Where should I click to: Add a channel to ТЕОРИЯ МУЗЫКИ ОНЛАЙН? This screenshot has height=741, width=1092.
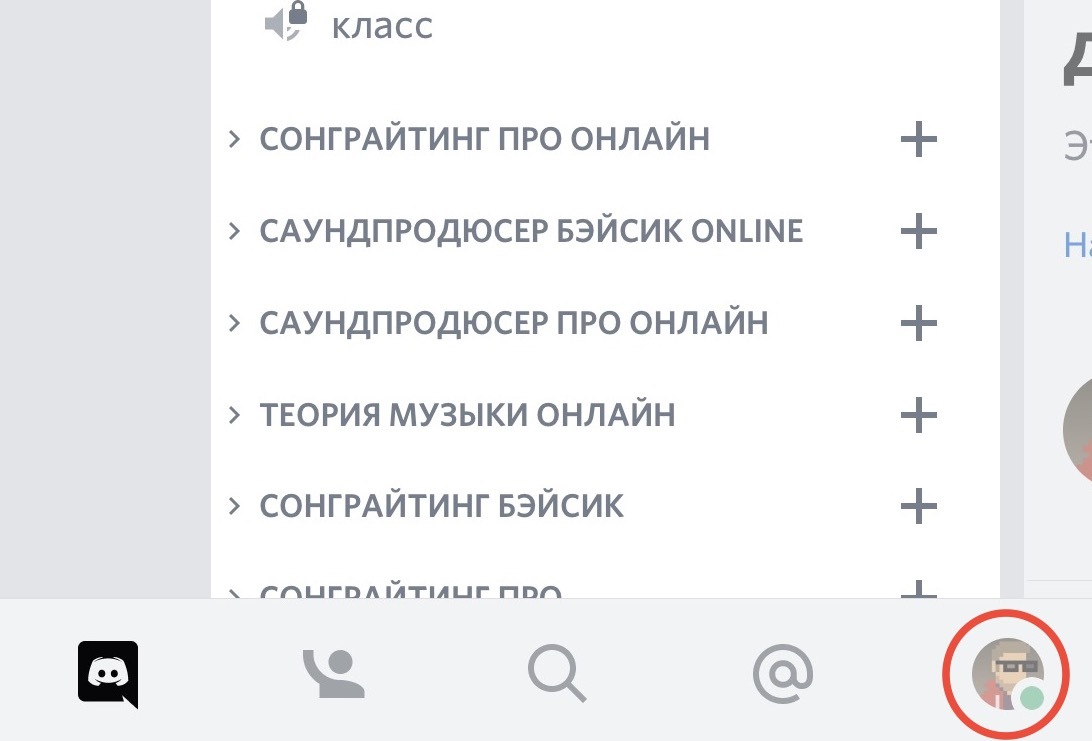coord(918,415)
